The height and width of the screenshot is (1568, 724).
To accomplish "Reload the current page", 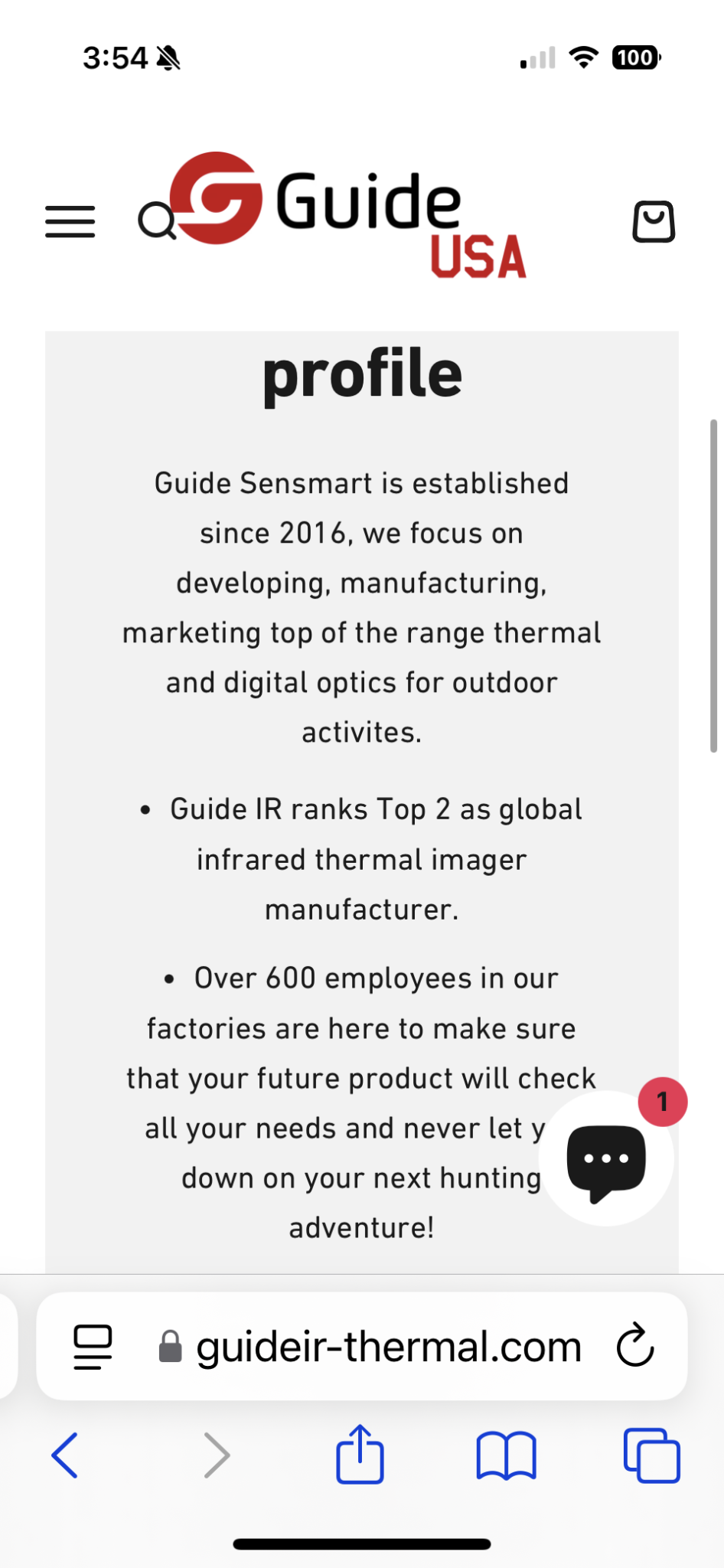I will (x=635, y=1346).
